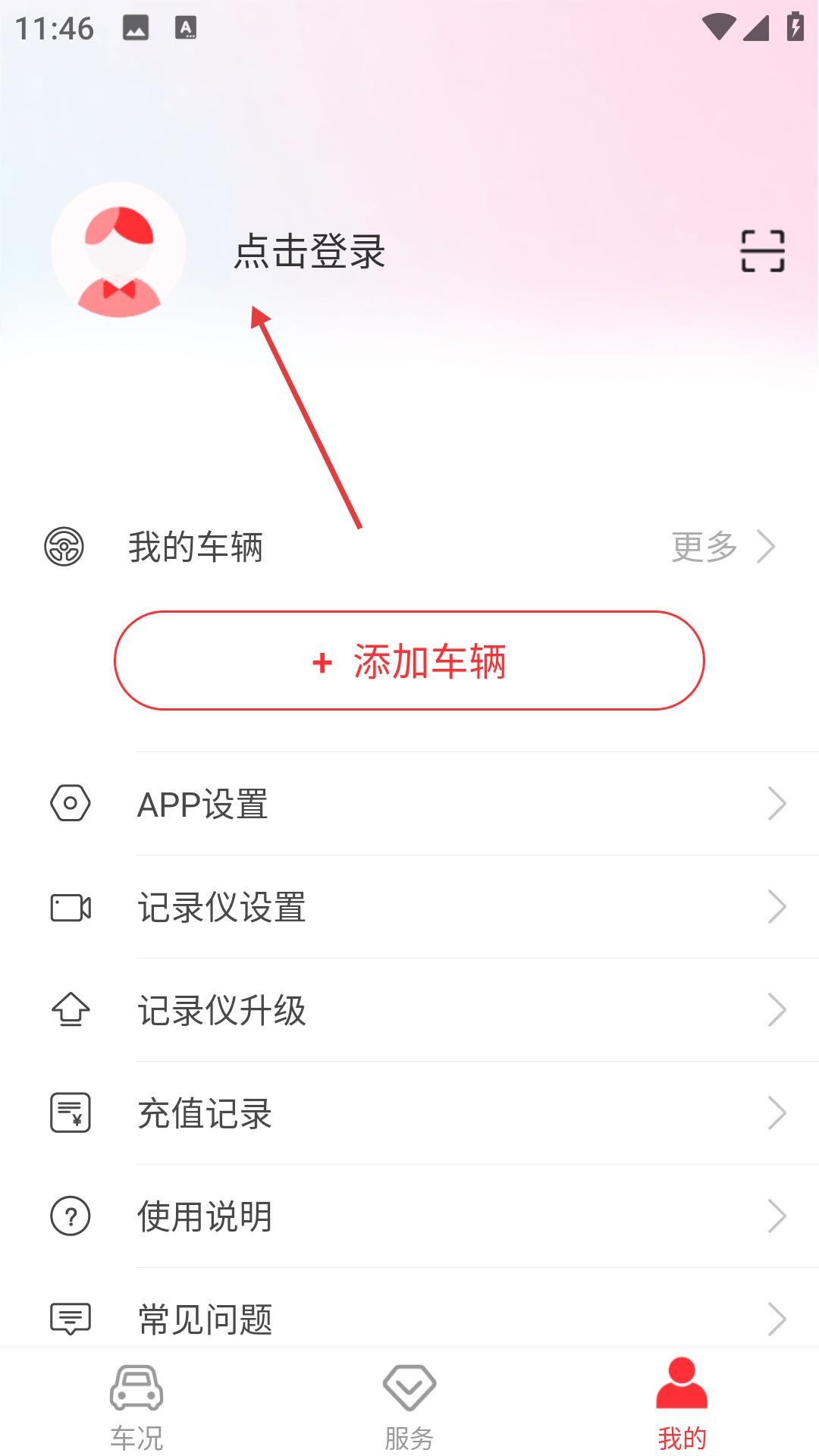Tap the 添加车辆 button
This screenshot has width=819, height=1456.
409,661
